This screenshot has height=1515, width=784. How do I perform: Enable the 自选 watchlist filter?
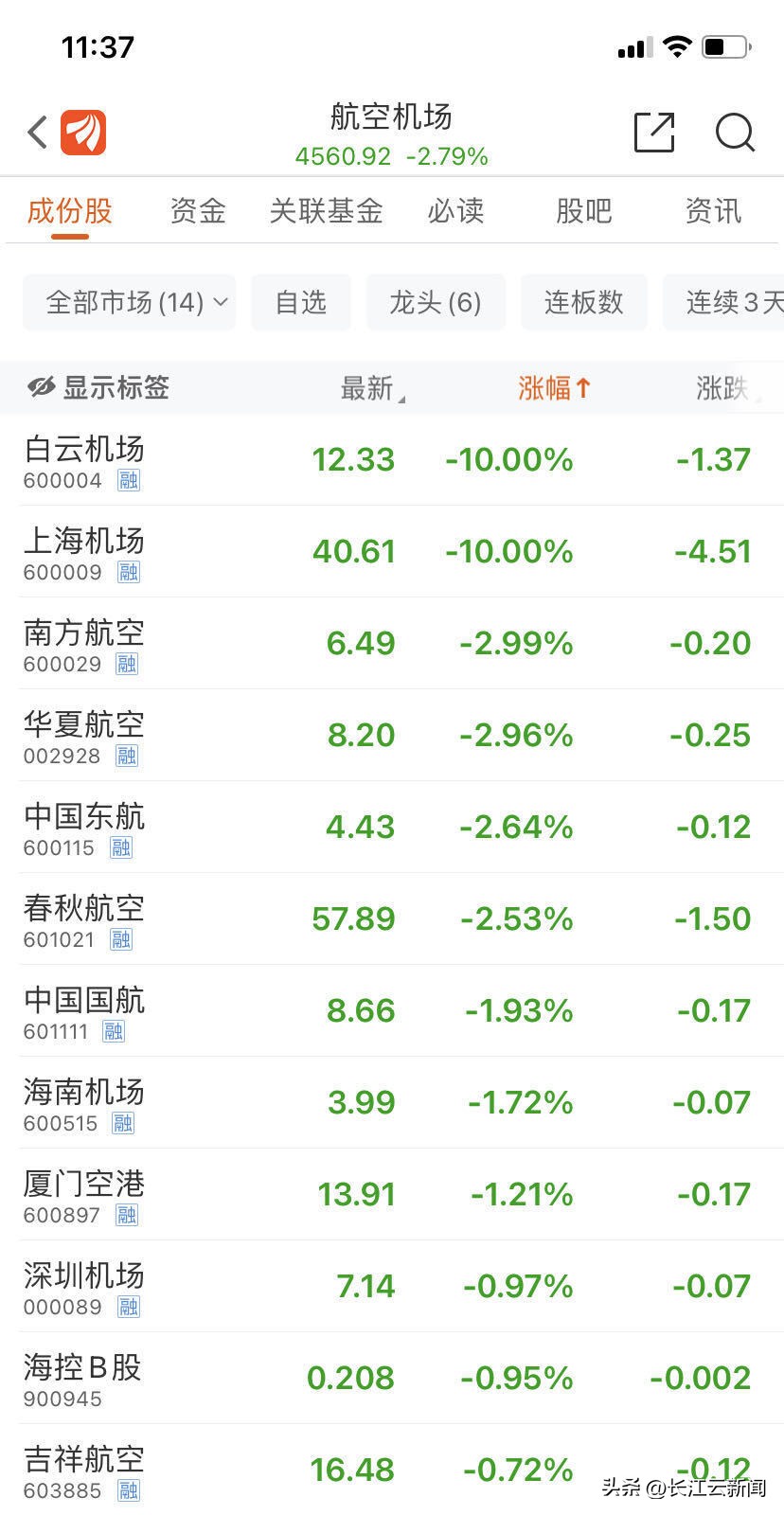300,302
